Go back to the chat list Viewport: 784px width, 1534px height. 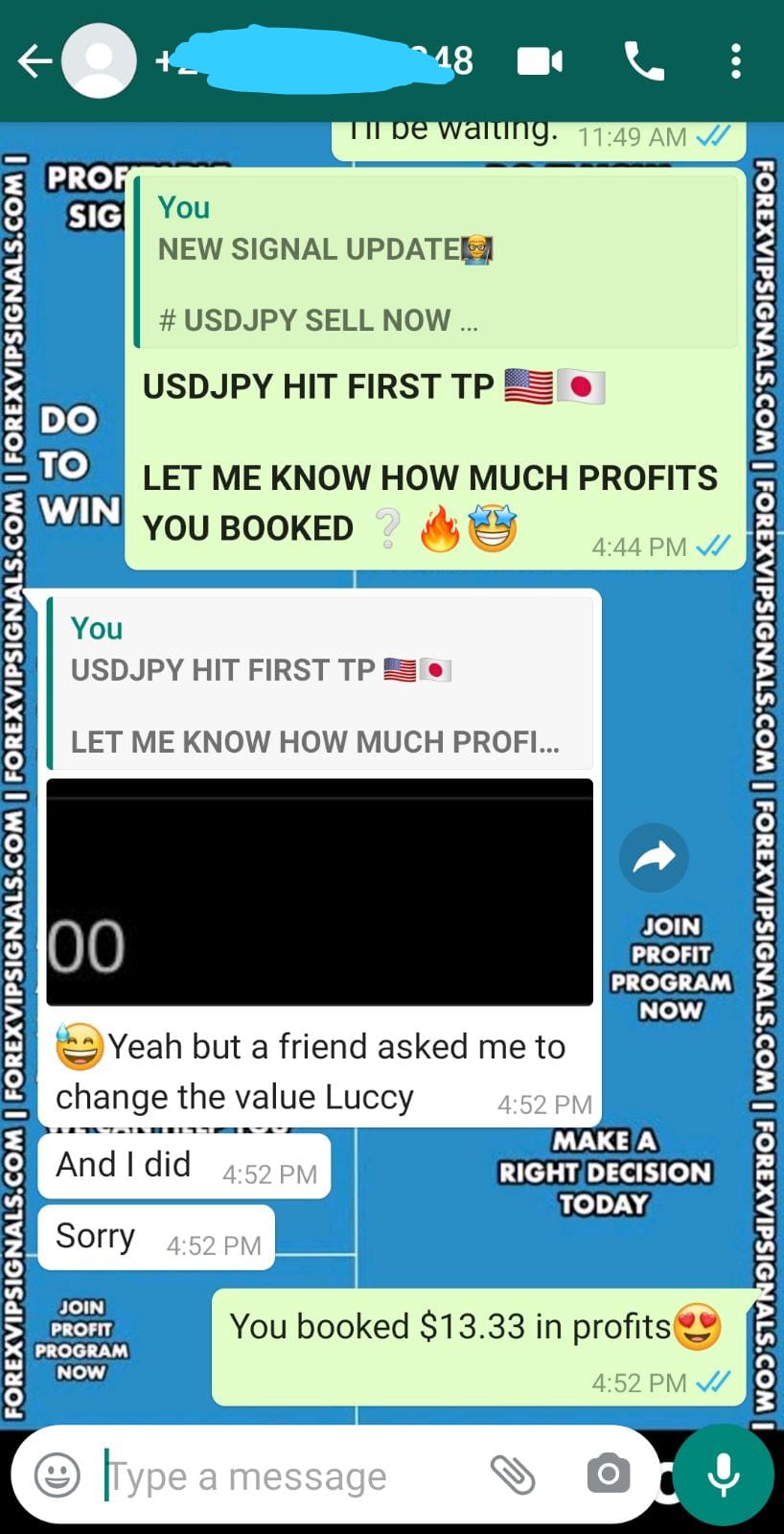coord(34,61)
